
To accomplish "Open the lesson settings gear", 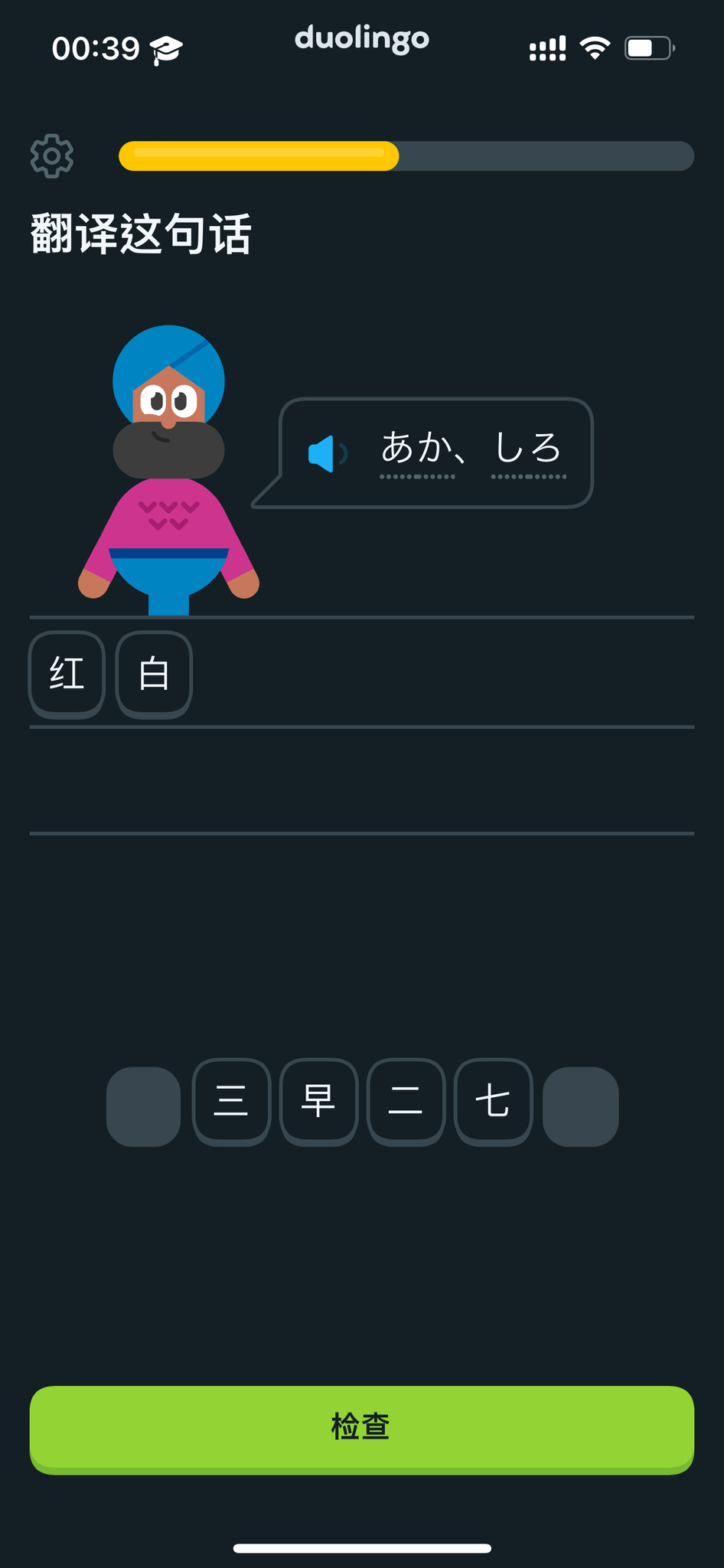I will click(x=51, y=155).
